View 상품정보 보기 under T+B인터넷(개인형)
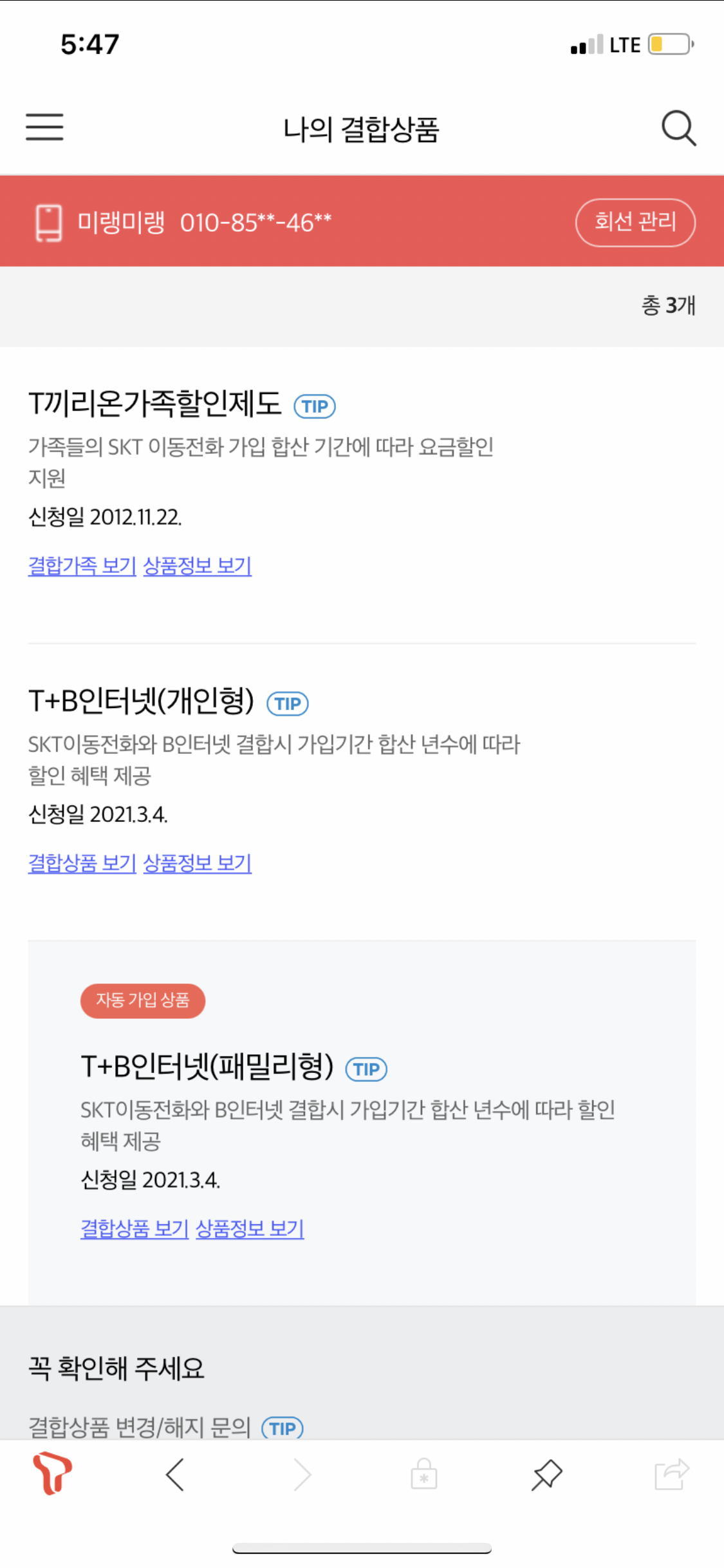 click(x=197, y=863)
